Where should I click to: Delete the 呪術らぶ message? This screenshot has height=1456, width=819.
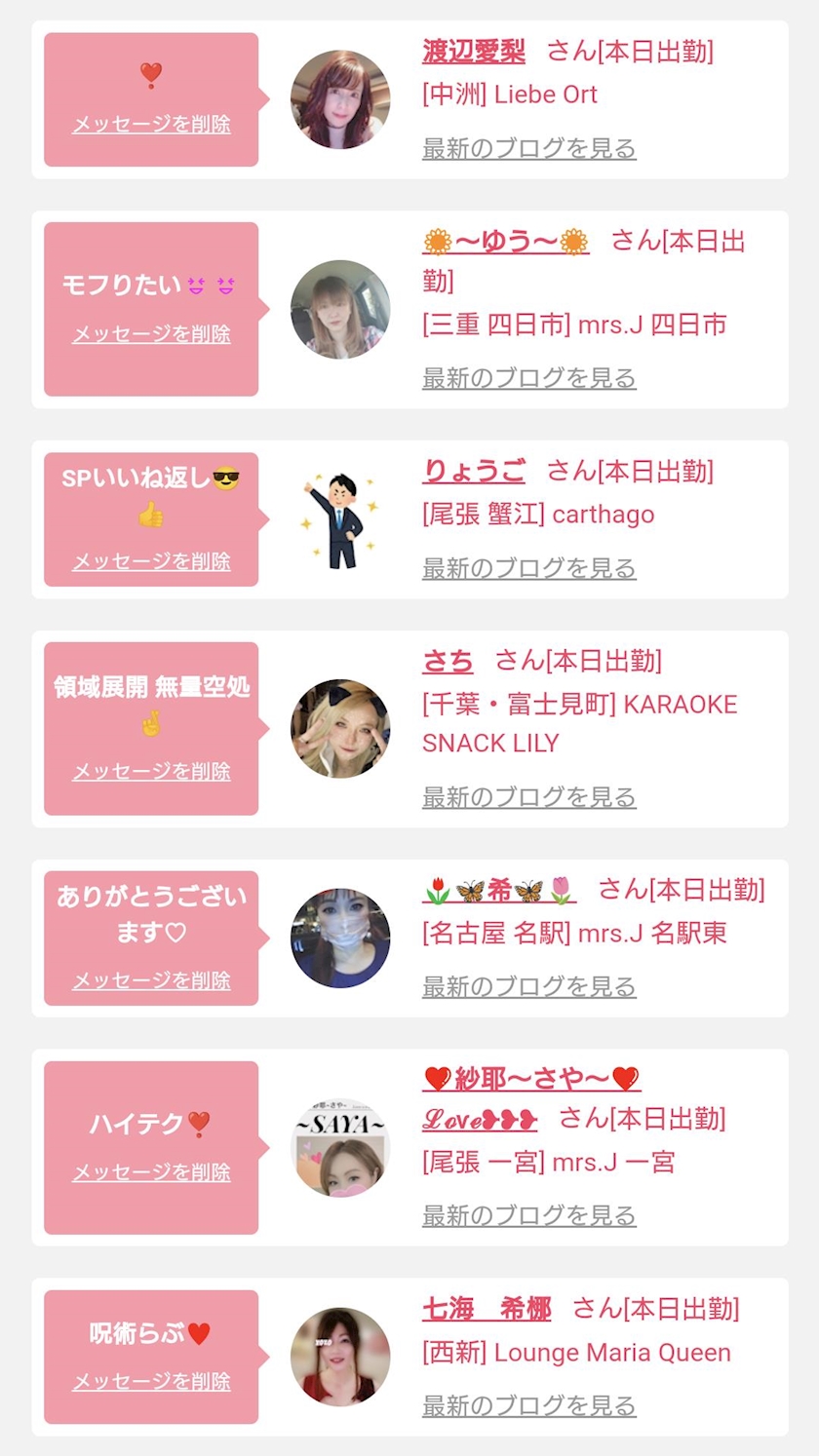coord(151,1382)
